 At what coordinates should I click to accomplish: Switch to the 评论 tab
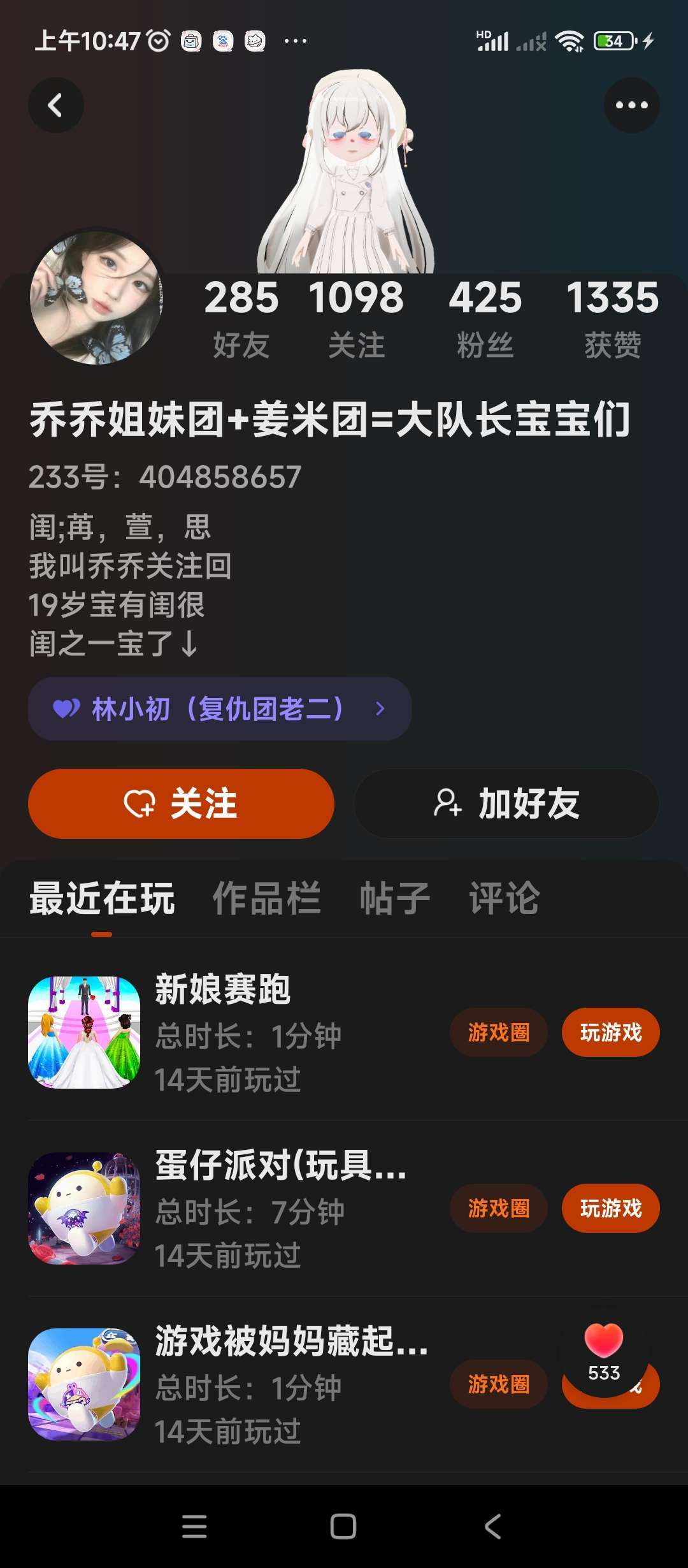[x=504, y=898]
